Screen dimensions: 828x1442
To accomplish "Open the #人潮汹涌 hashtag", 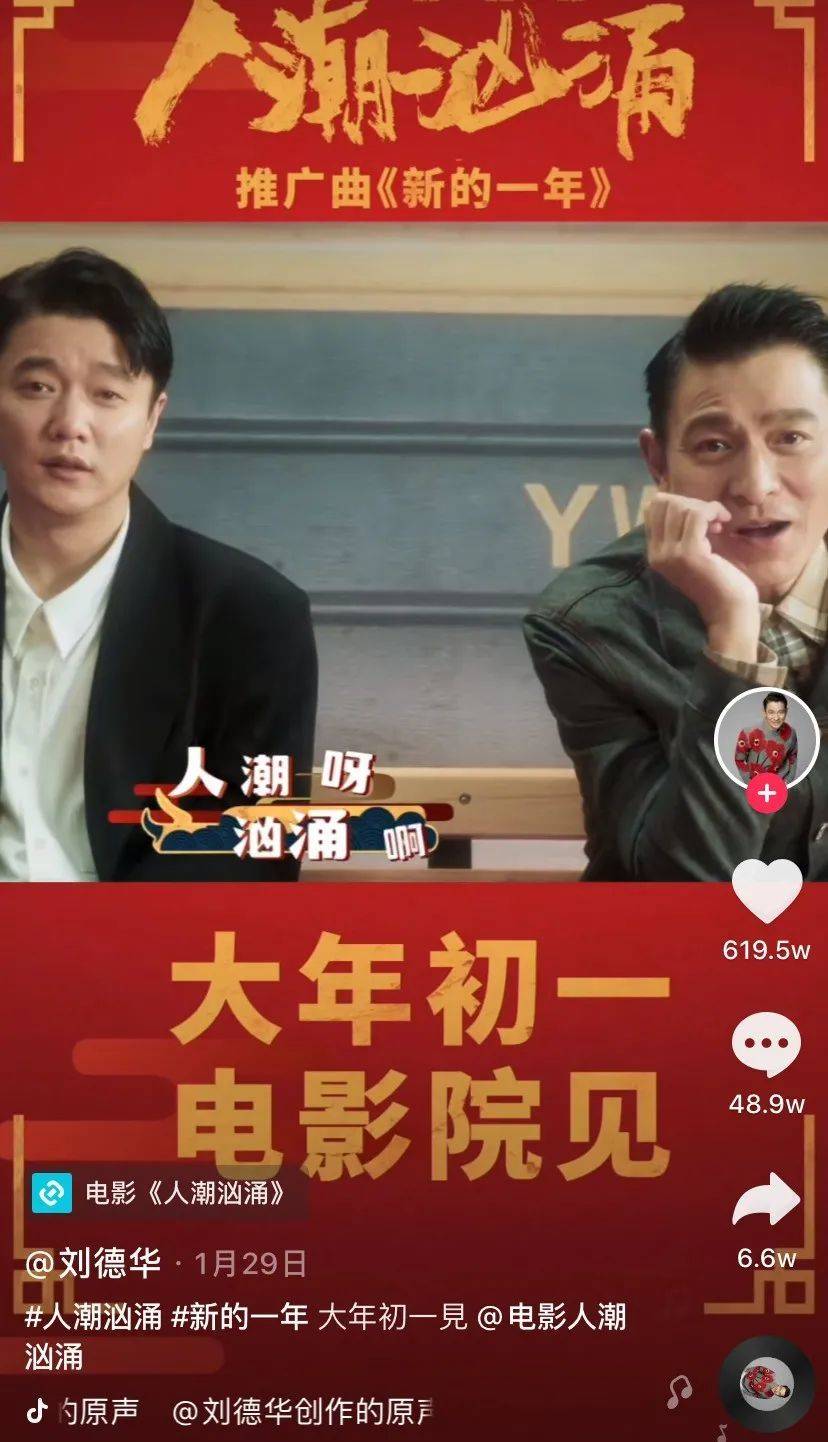I will (93, 1317).
